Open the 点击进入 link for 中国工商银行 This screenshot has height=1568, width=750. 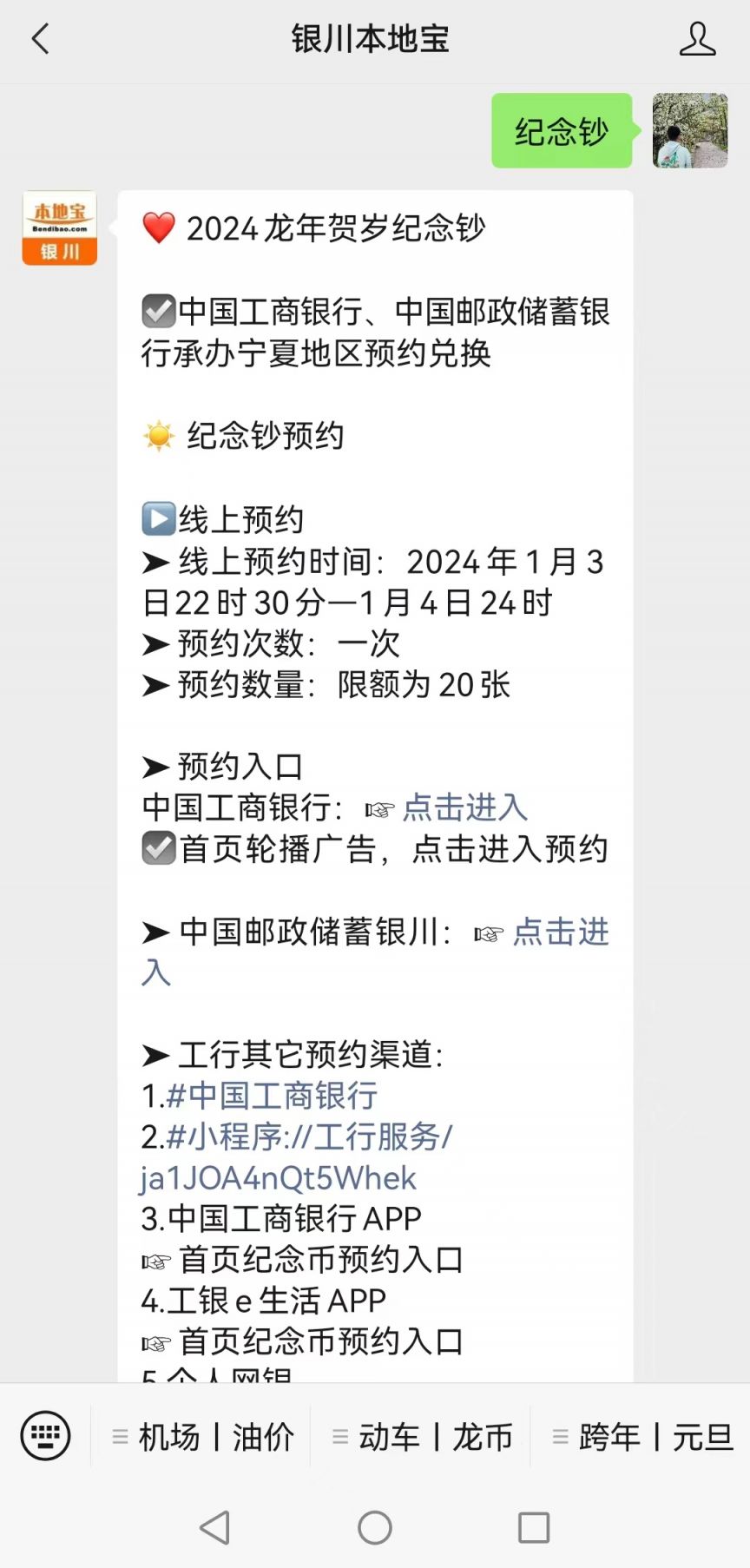coord(465,807)
